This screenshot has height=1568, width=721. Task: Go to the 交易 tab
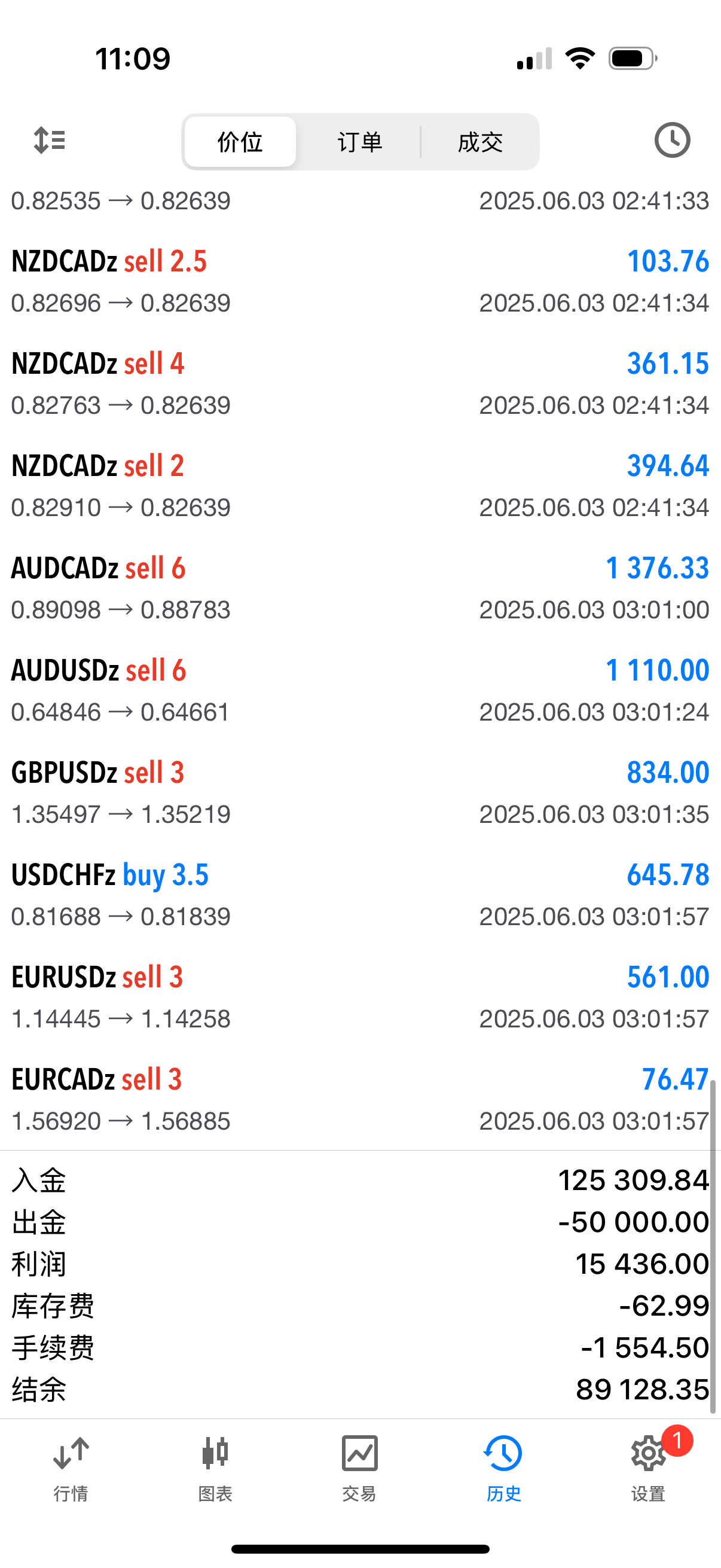[359, 1469]
